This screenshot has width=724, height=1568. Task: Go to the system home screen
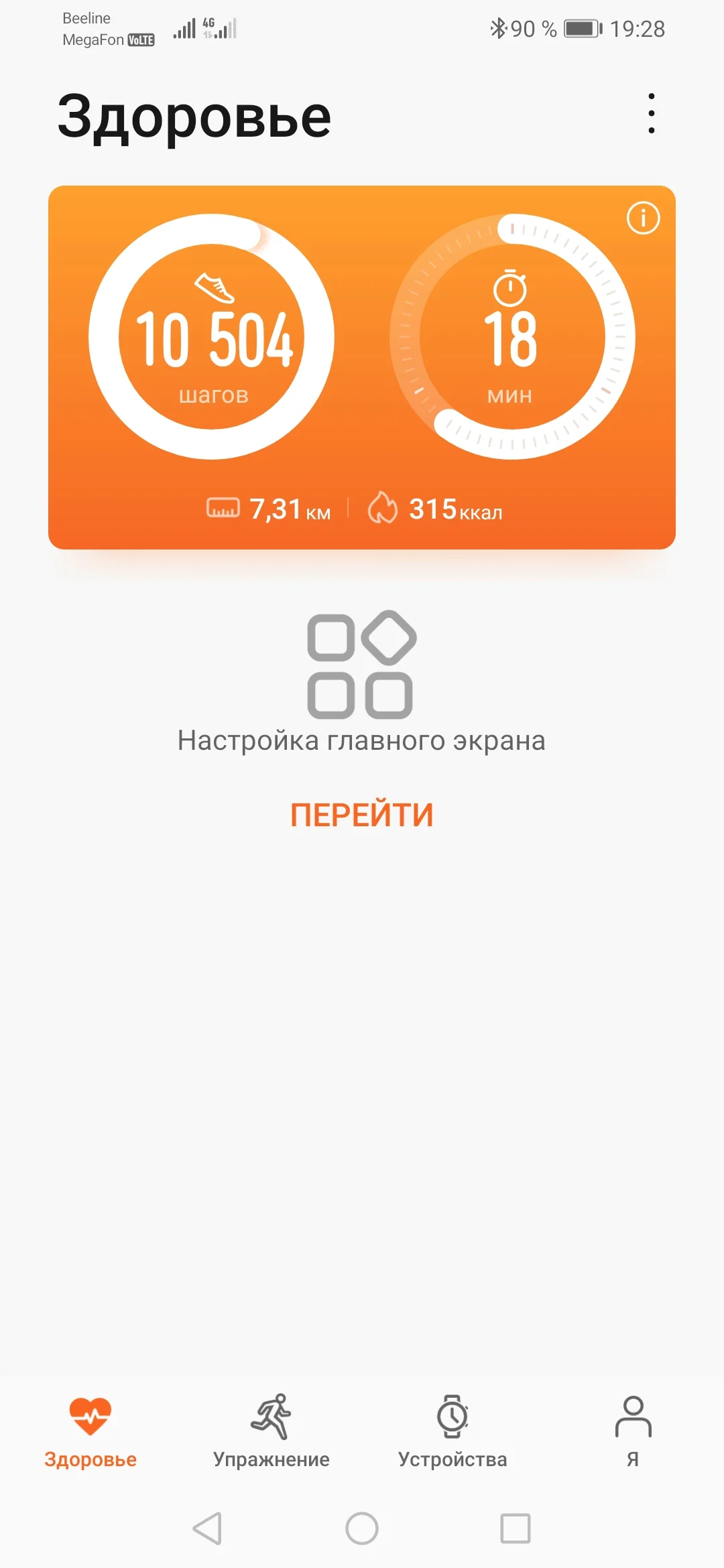point(362,1528)
